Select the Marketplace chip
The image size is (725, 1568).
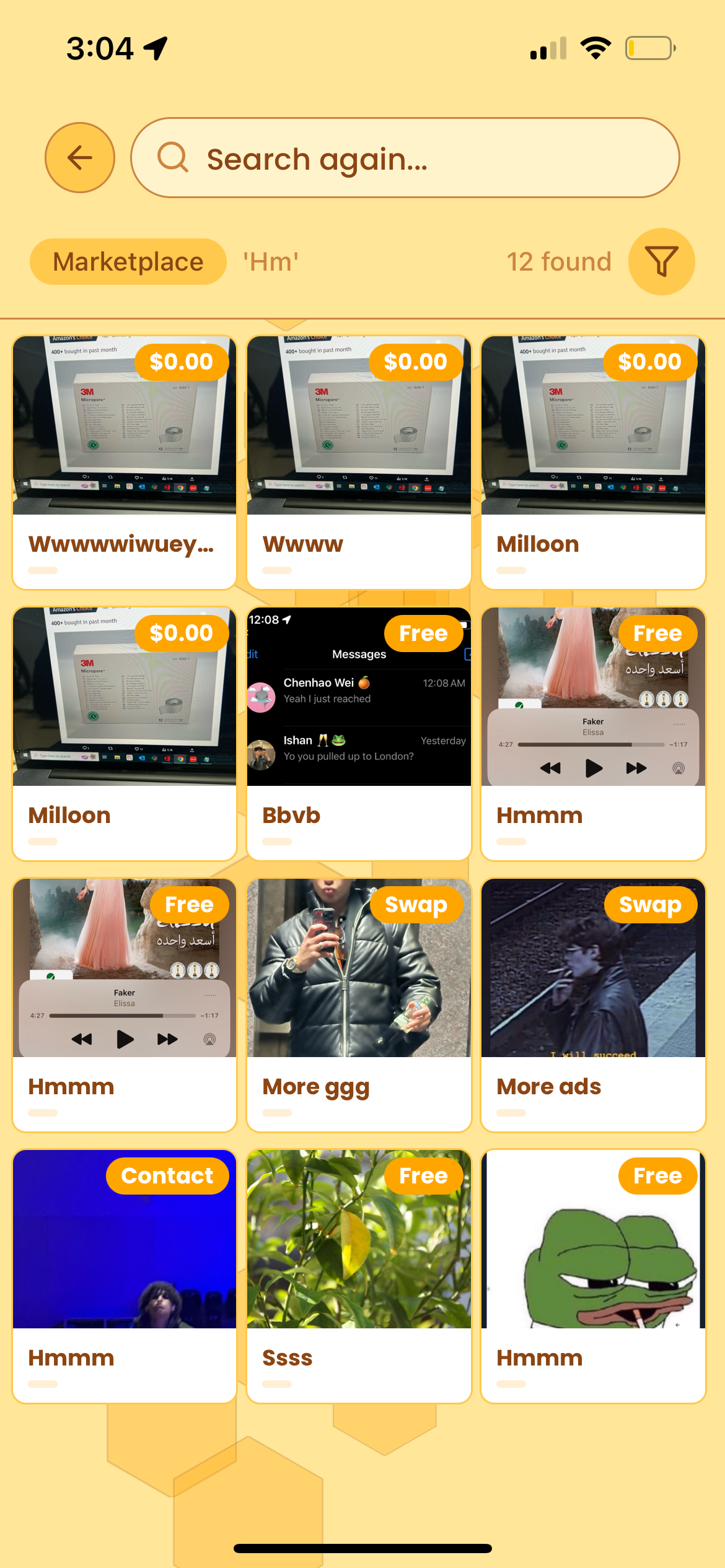[x=128, y=261]
